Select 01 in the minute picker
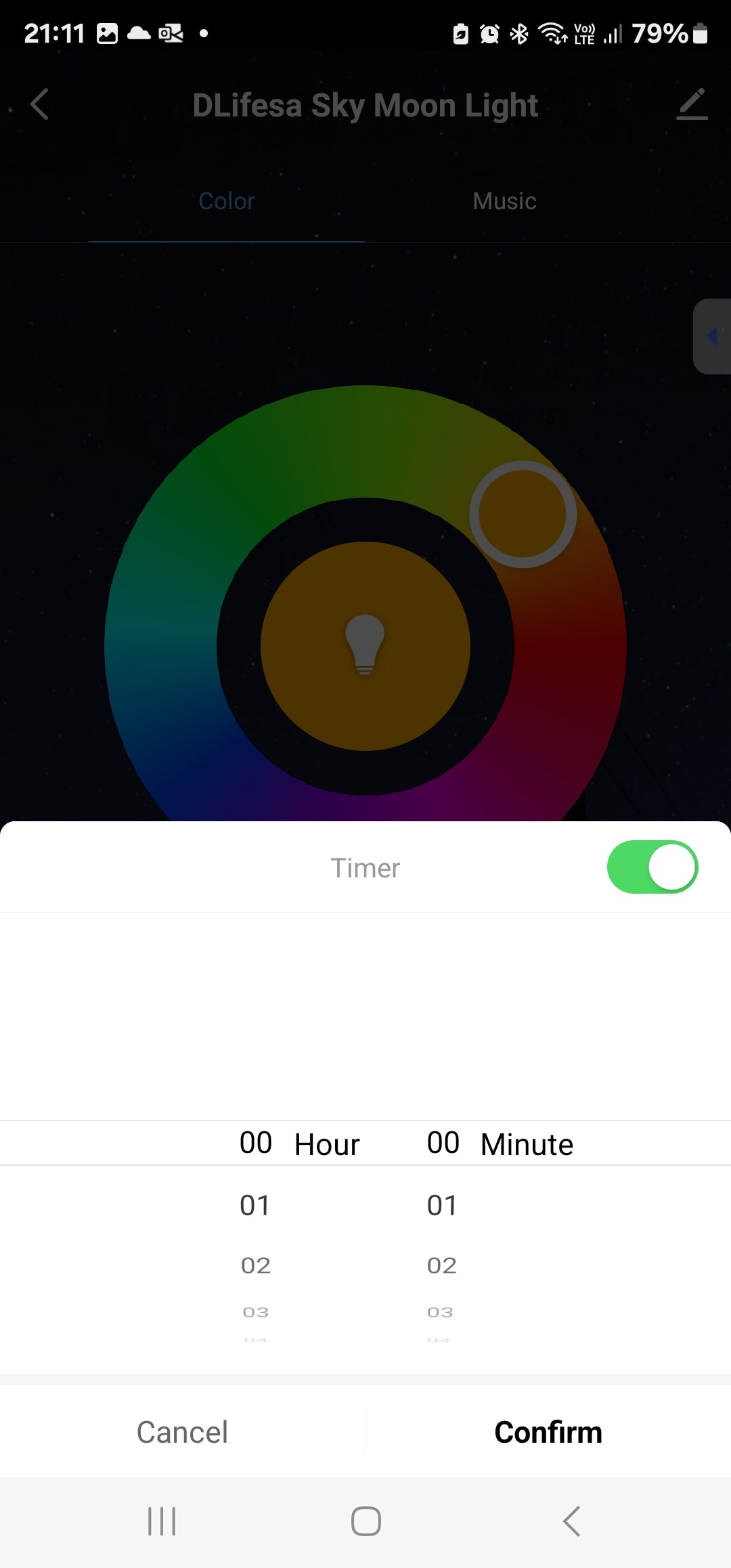 click(x=442, y=1206)
